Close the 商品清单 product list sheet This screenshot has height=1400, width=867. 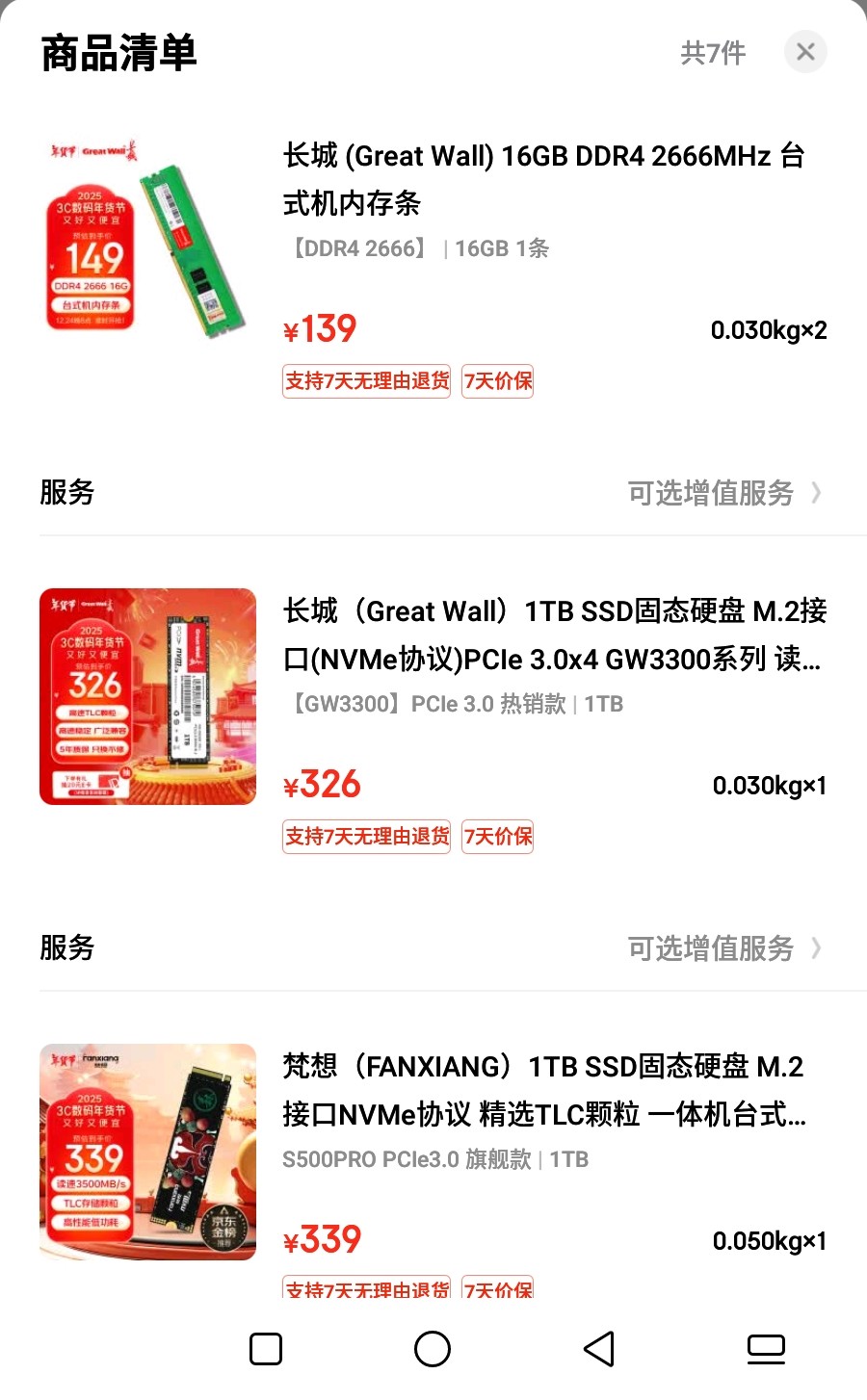[x=806, y=52]
